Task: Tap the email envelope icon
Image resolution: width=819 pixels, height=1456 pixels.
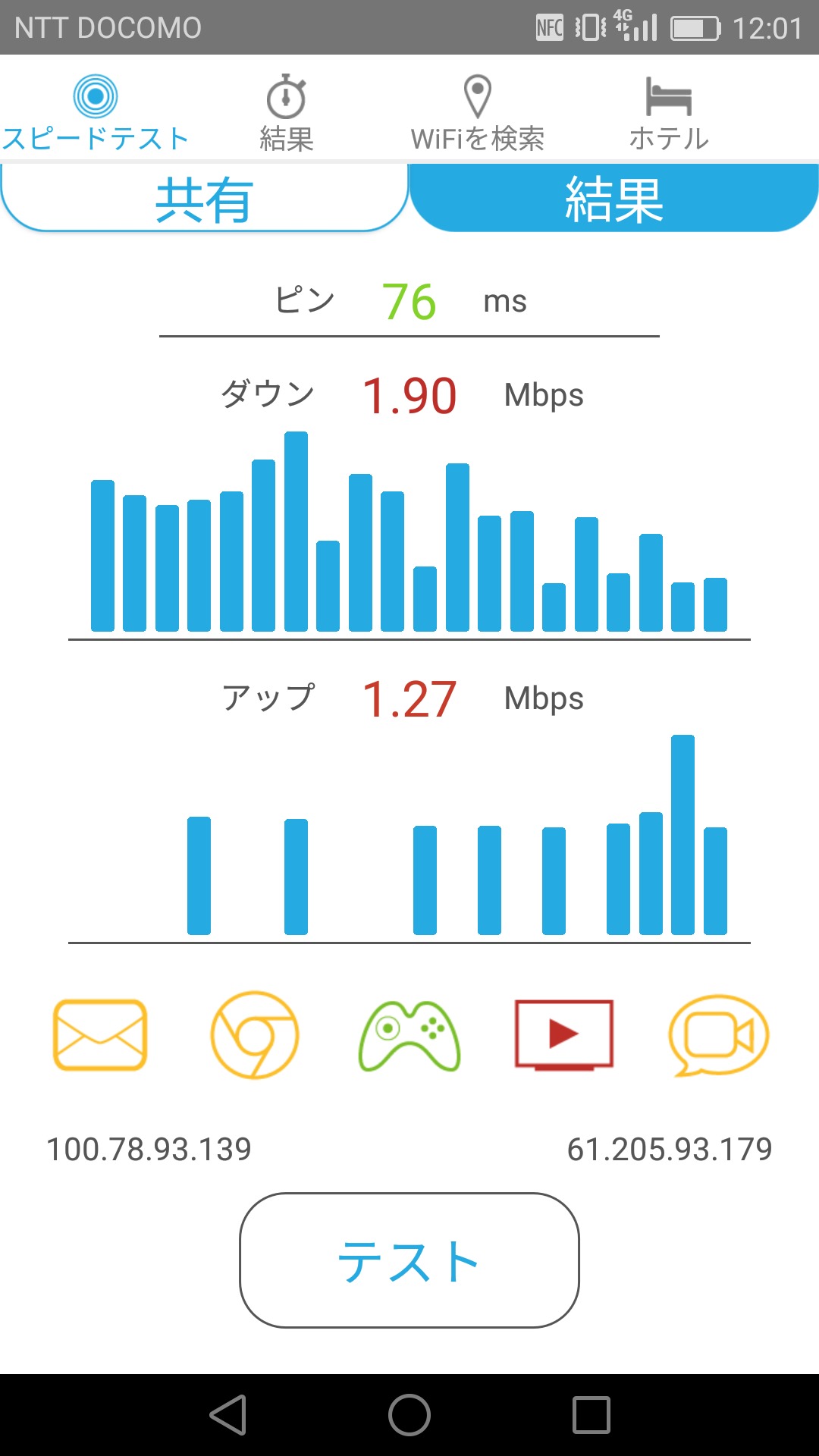Action: [100, 1035]
